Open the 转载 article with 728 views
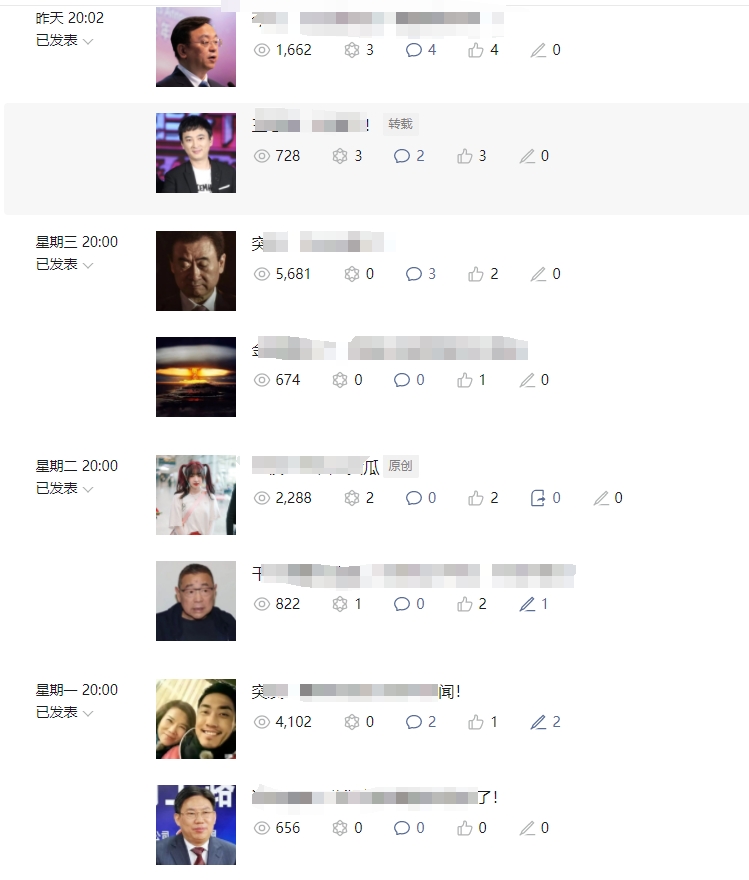 pyautogui.click(x=196, y=153)
